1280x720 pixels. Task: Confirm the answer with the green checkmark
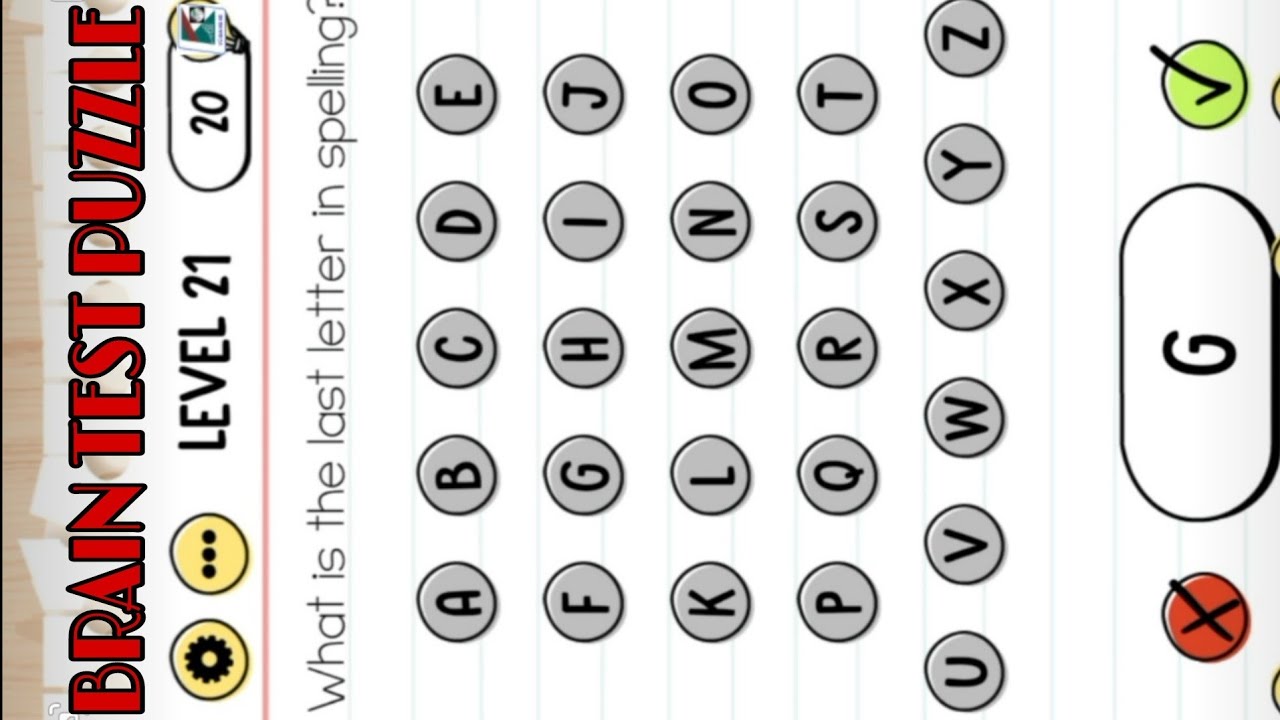[1205, 84]
